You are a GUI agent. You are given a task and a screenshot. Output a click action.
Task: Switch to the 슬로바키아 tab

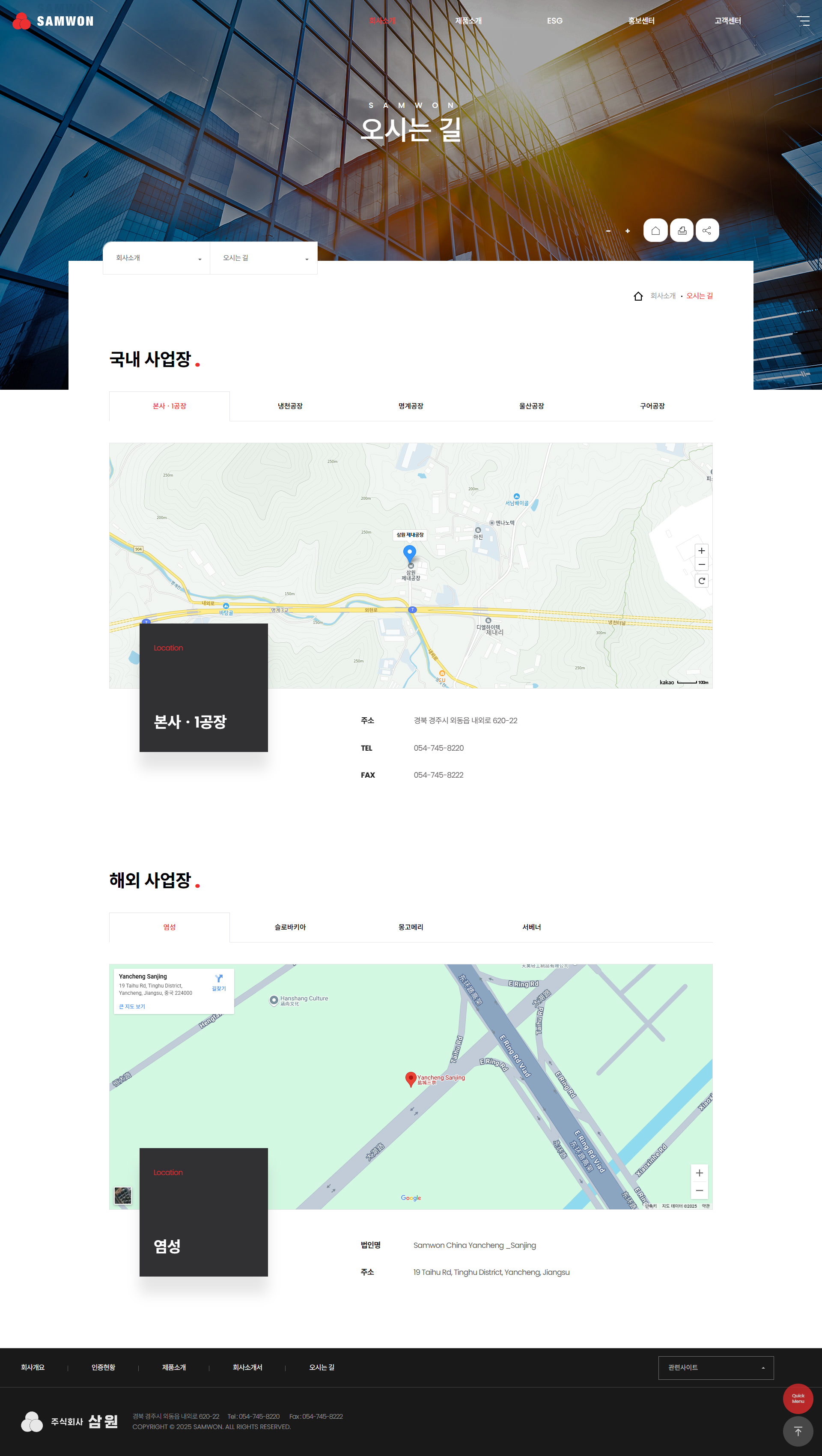pyautogui.click(x=290, y=928)
